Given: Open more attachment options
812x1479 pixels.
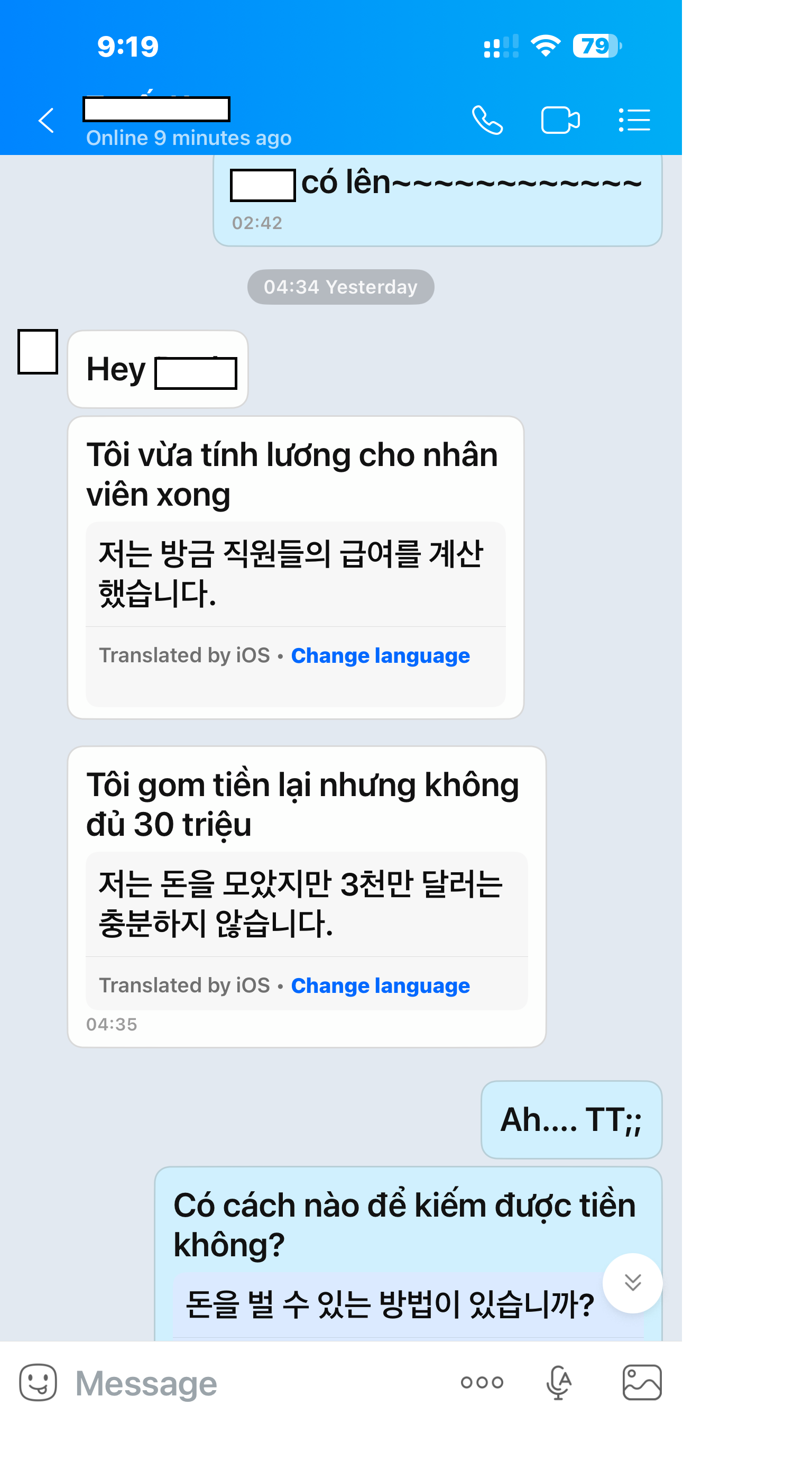Looking at the screenshot, I should 482,1383.
